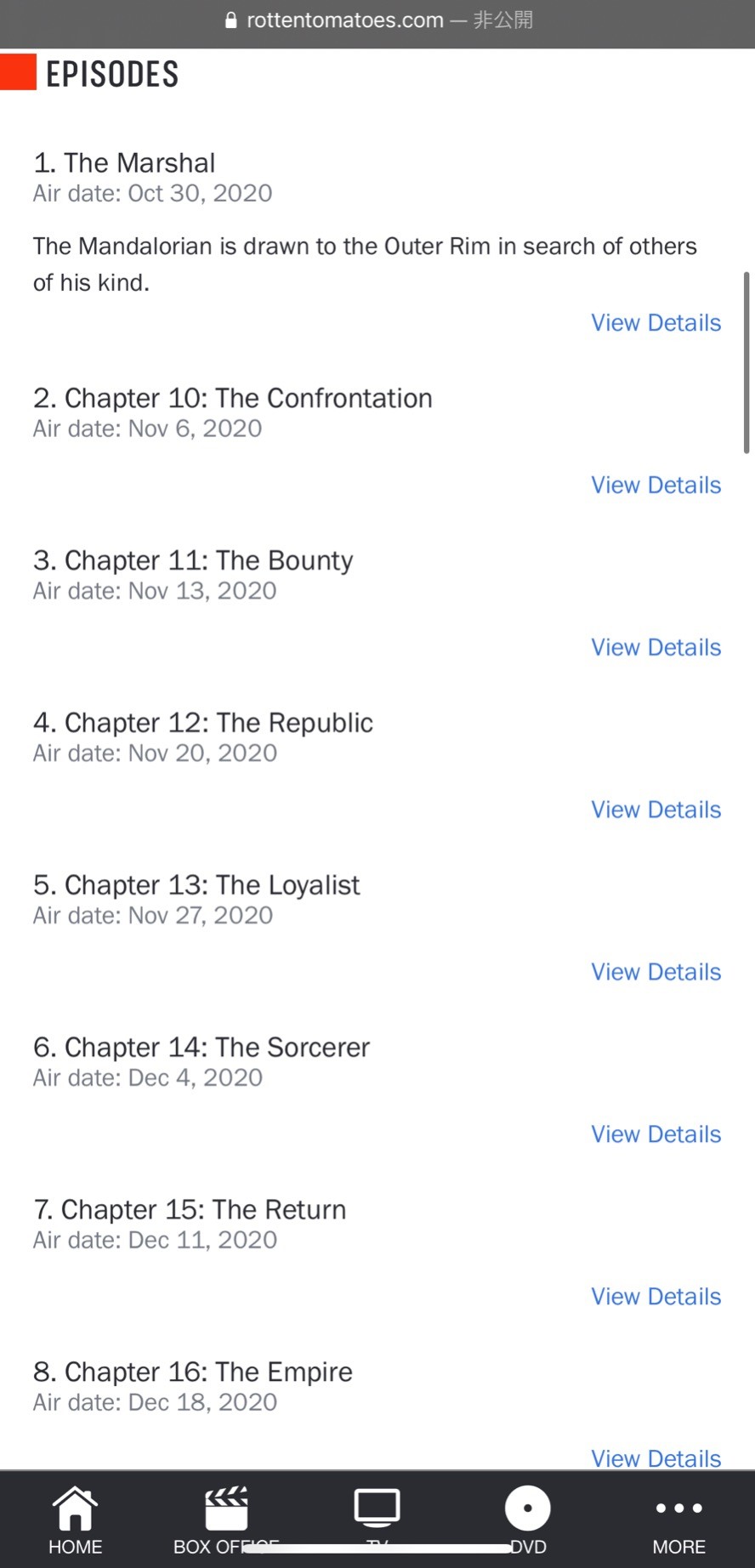
Task: Open details for Chapter 13: The Loyalist
Action: point(656,973)
